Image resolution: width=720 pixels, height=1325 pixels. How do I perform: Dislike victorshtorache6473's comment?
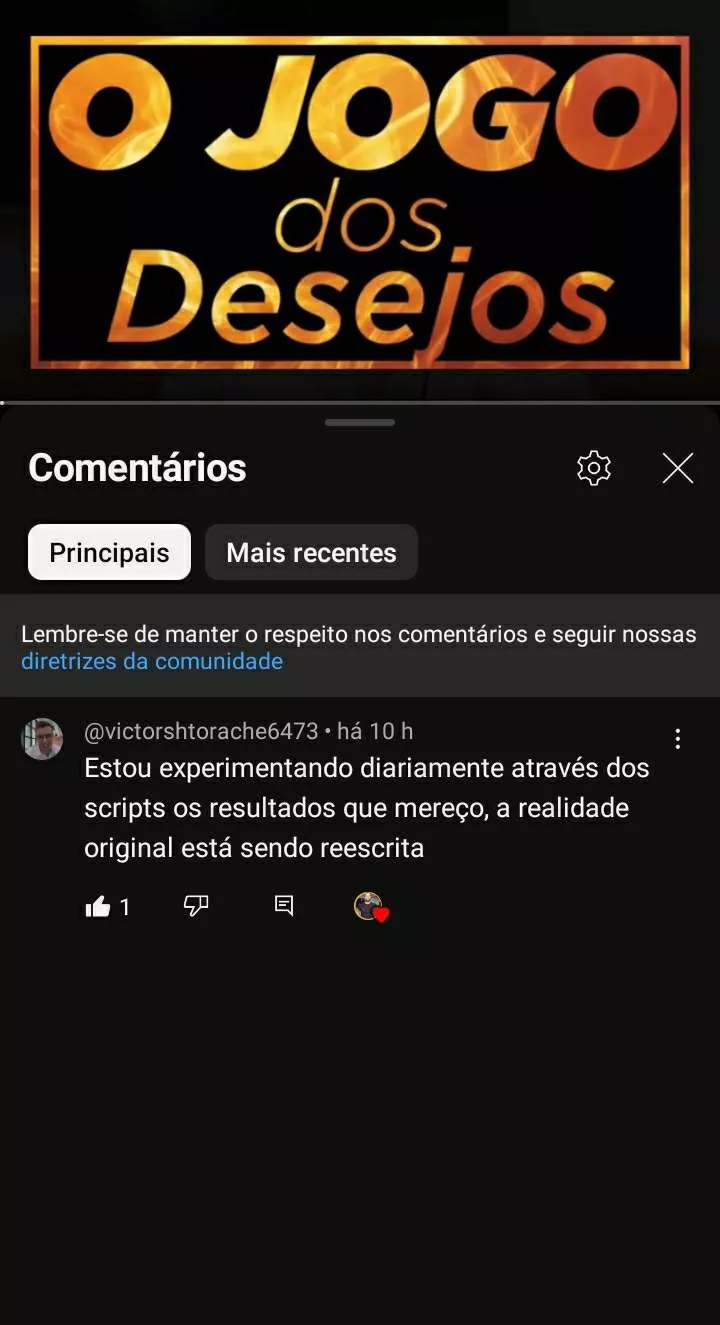[196, 906]
